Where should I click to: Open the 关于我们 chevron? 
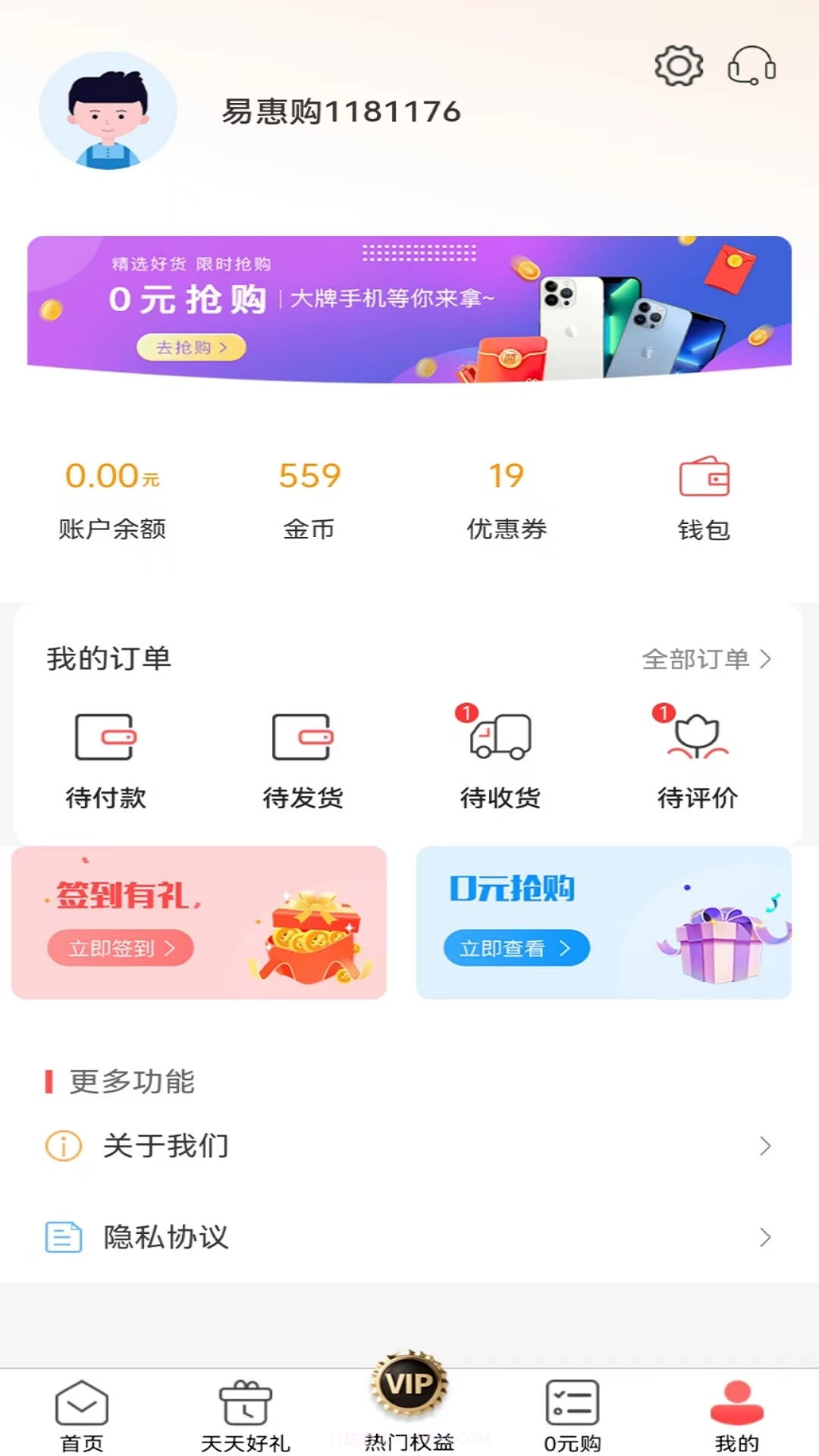(764, 1147)
